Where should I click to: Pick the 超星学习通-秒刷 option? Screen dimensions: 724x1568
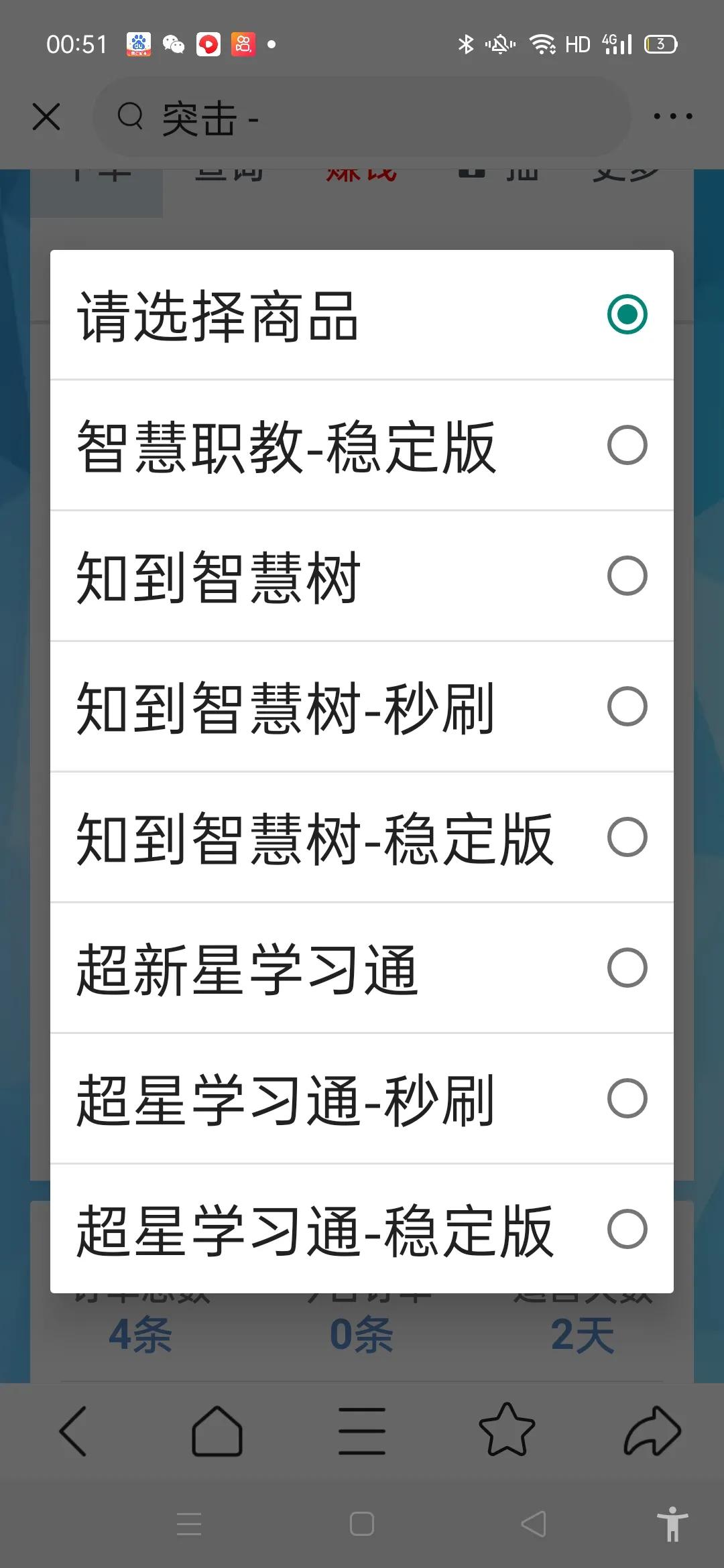(362, 1099)
